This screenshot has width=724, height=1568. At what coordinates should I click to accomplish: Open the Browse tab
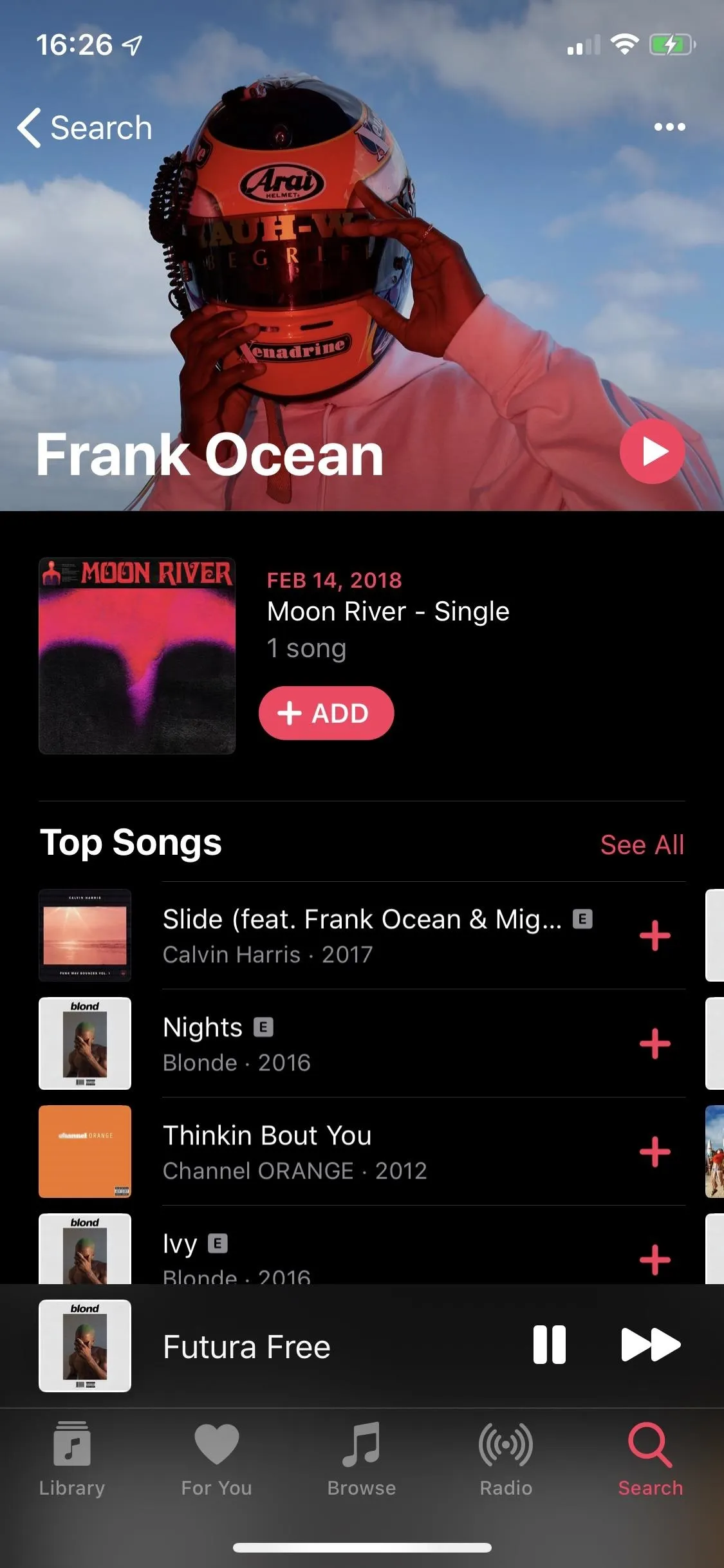[x=362, y=1459]
